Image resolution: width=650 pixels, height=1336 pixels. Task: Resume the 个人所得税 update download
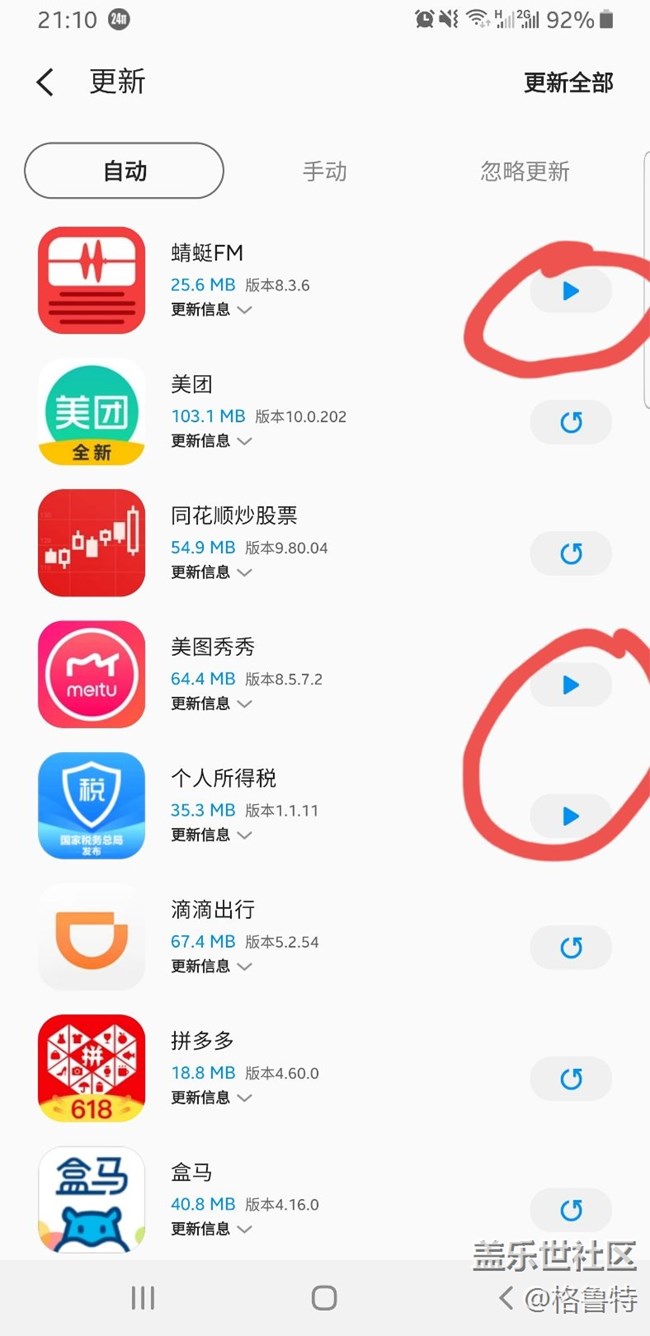click(570, 816)
